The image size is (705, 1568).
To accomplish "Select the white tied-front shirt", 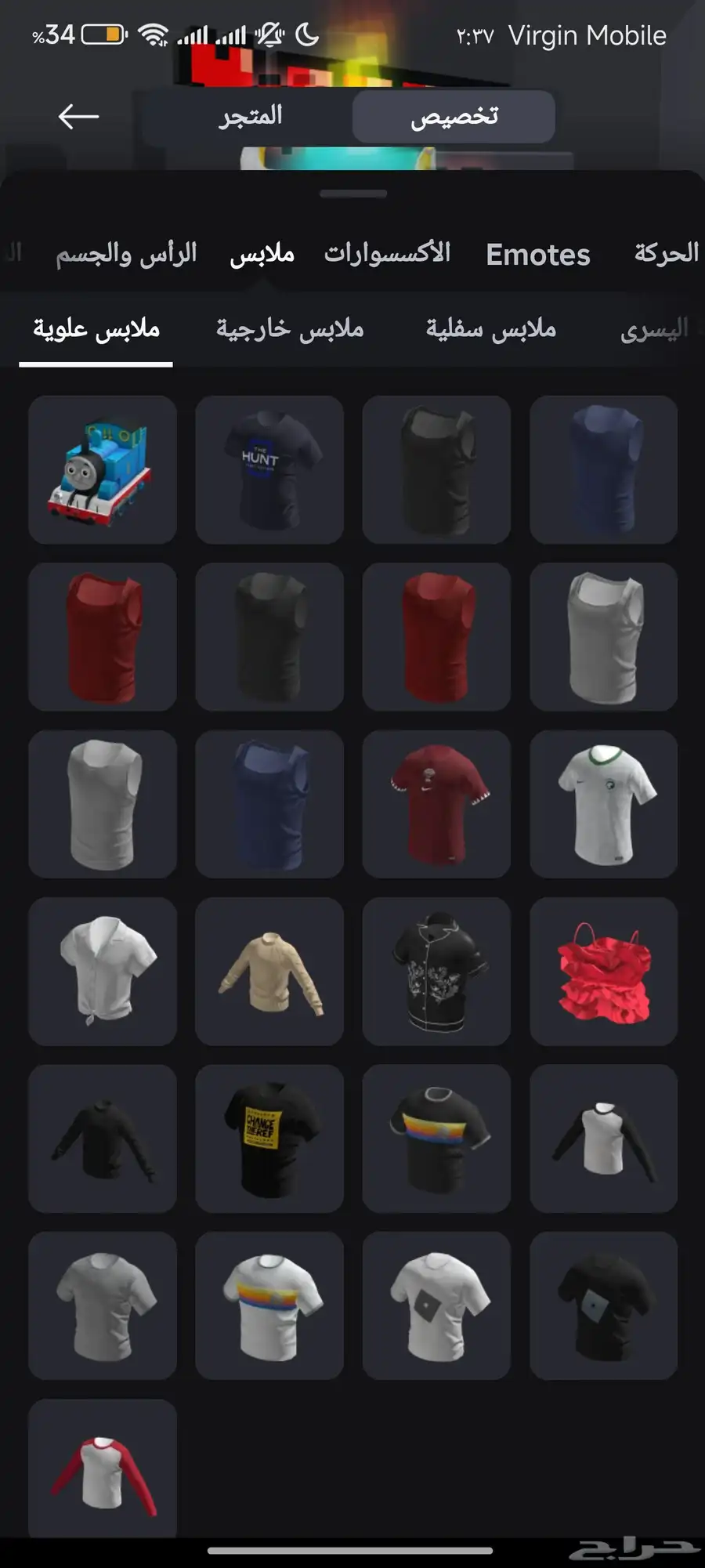I will pos(103,971).
